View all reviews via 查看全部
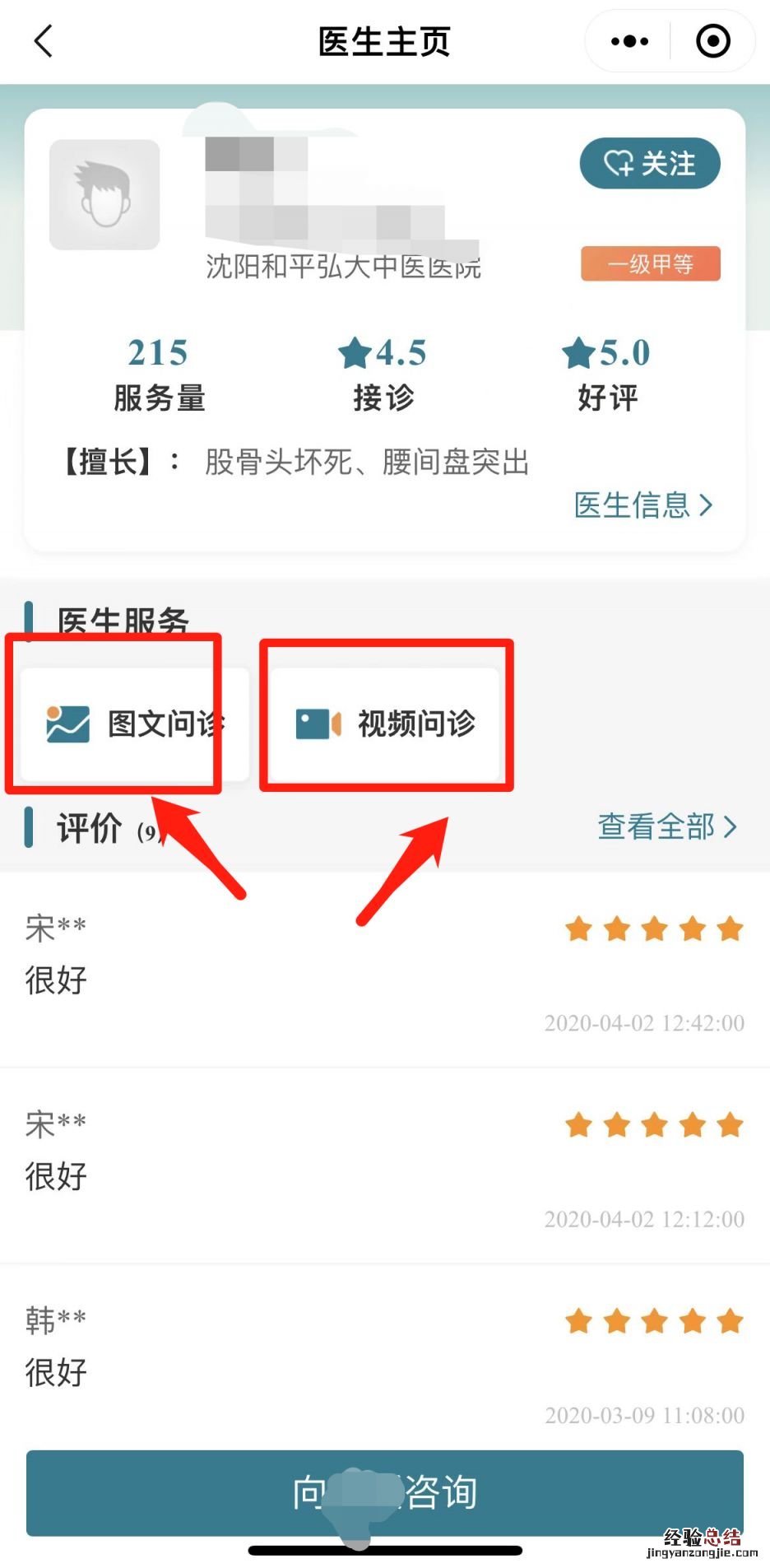The height and width of the screenshot is (1568, 770). click(666, 826)
